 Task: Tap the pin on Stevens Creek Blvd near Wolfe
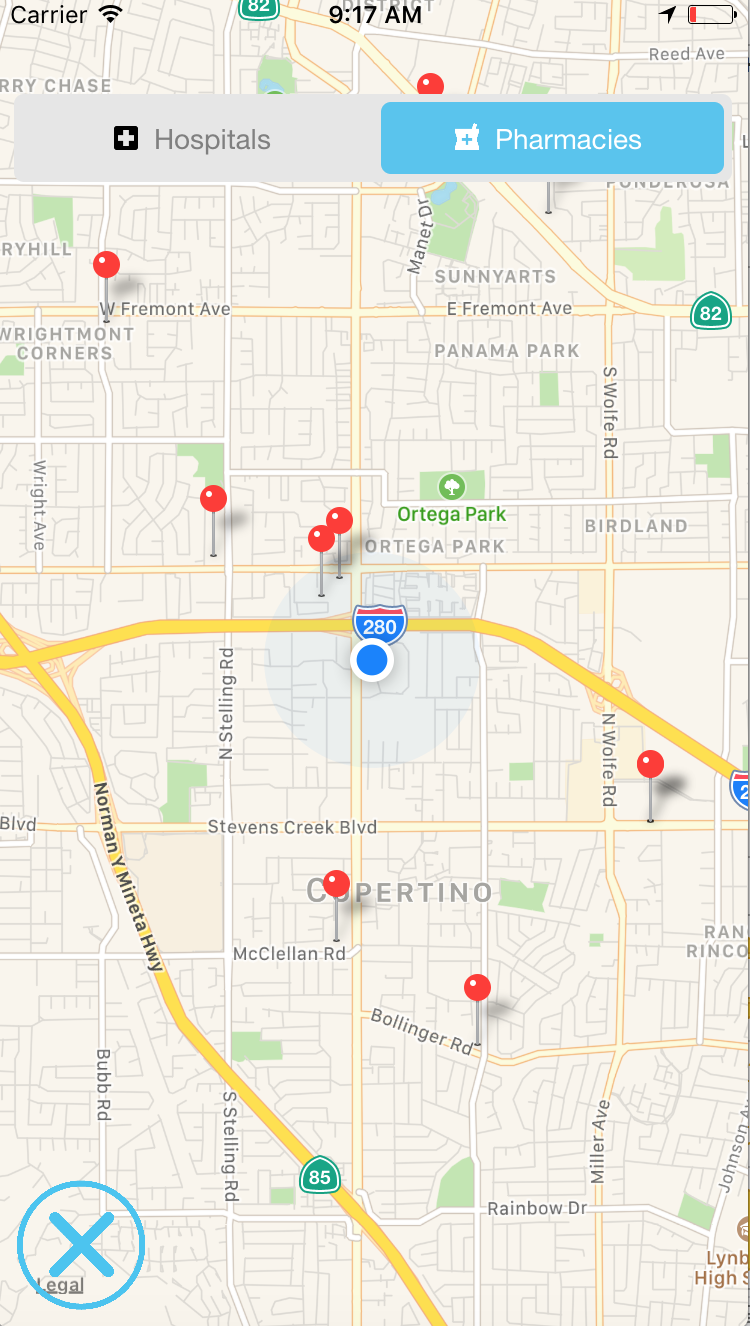(x=651, y=766)
